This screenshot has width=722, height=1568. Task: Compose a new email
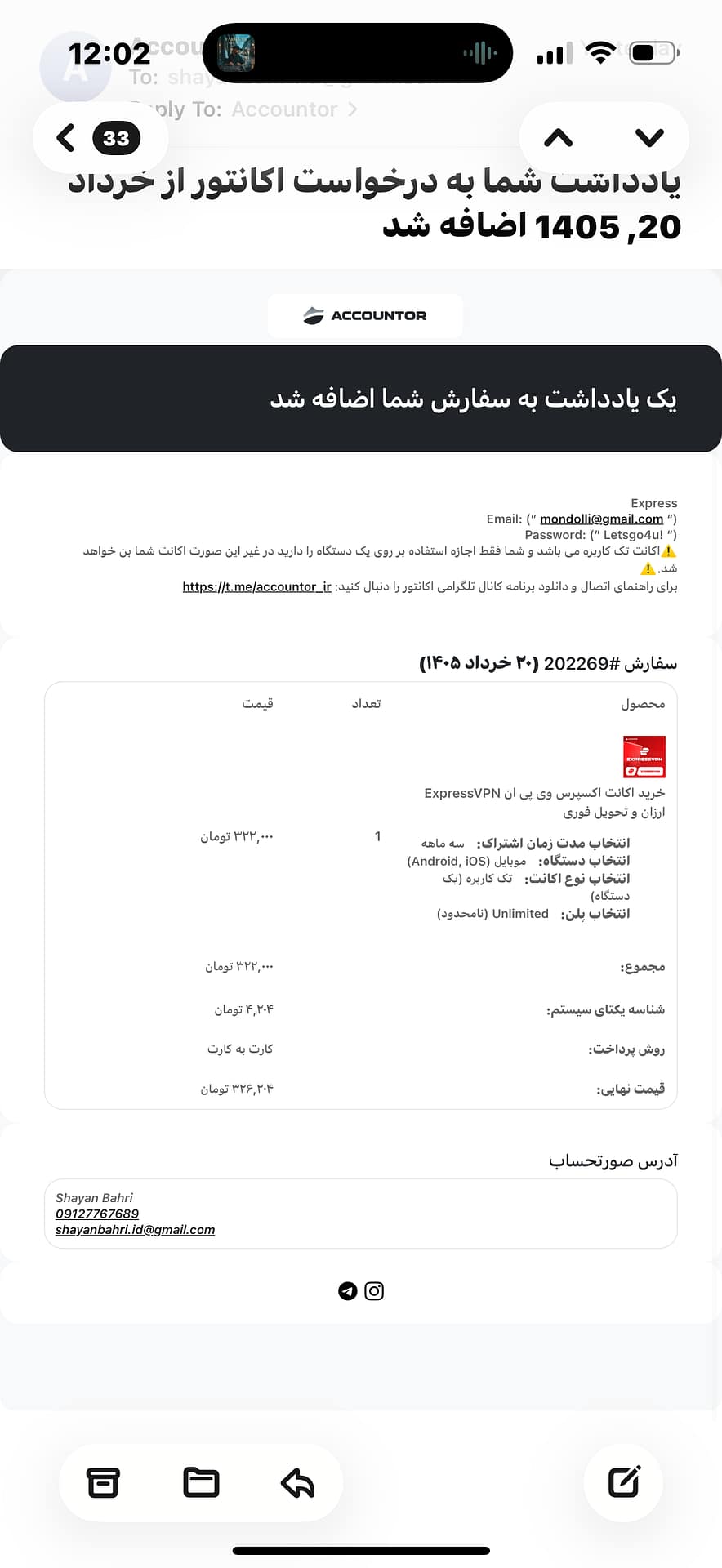point(625,1481)
